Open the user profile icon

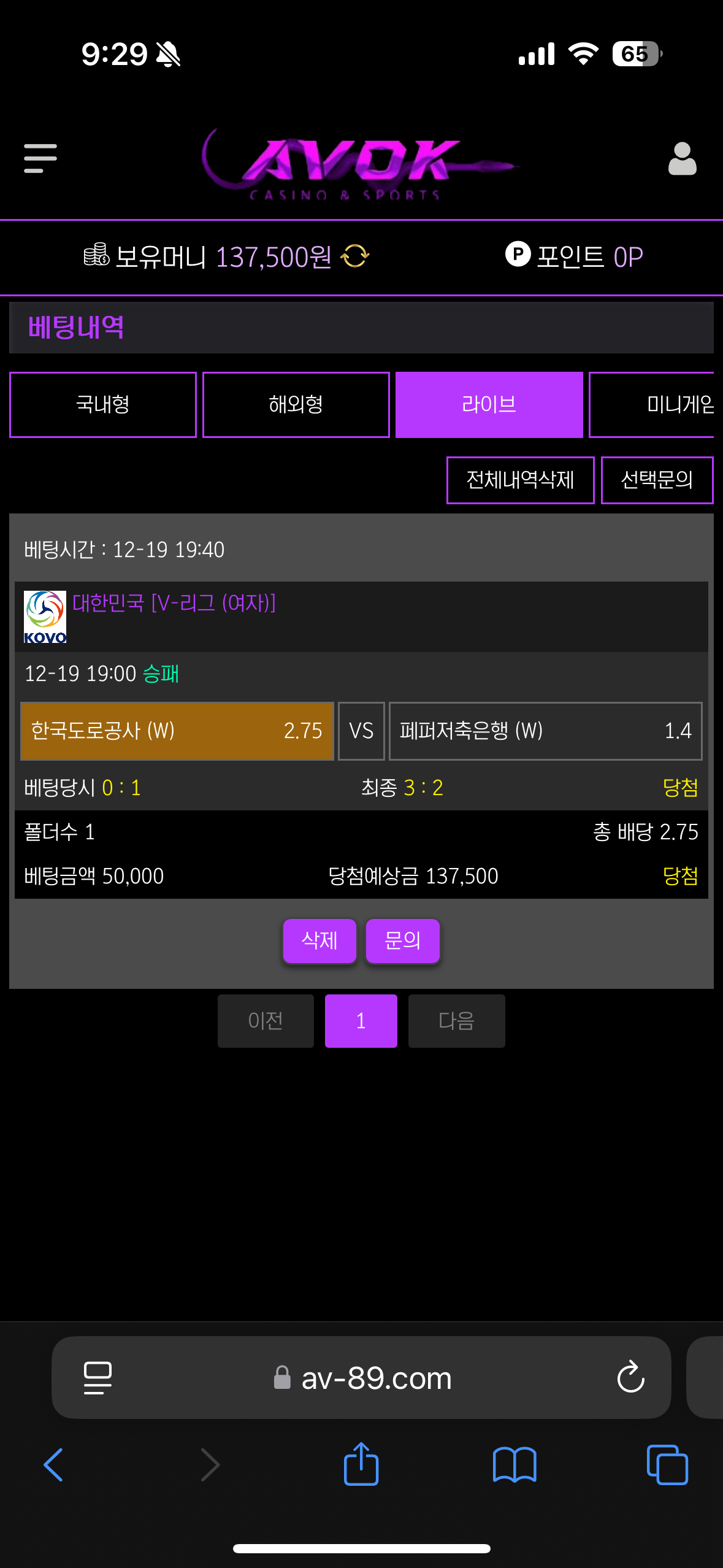(682, 158)
